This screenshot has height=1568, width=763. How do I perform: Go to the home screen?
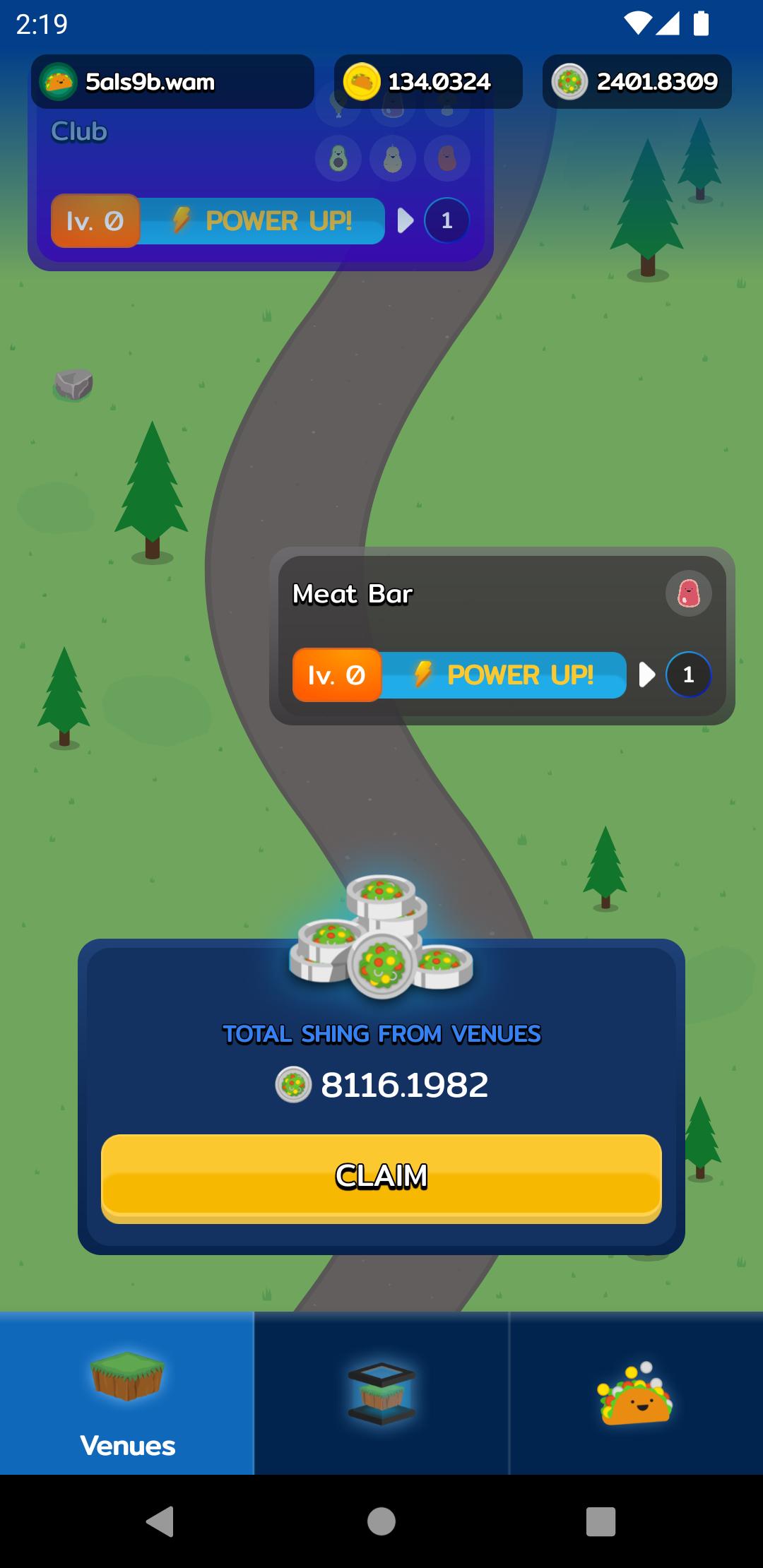click(x=381, y=1521)
